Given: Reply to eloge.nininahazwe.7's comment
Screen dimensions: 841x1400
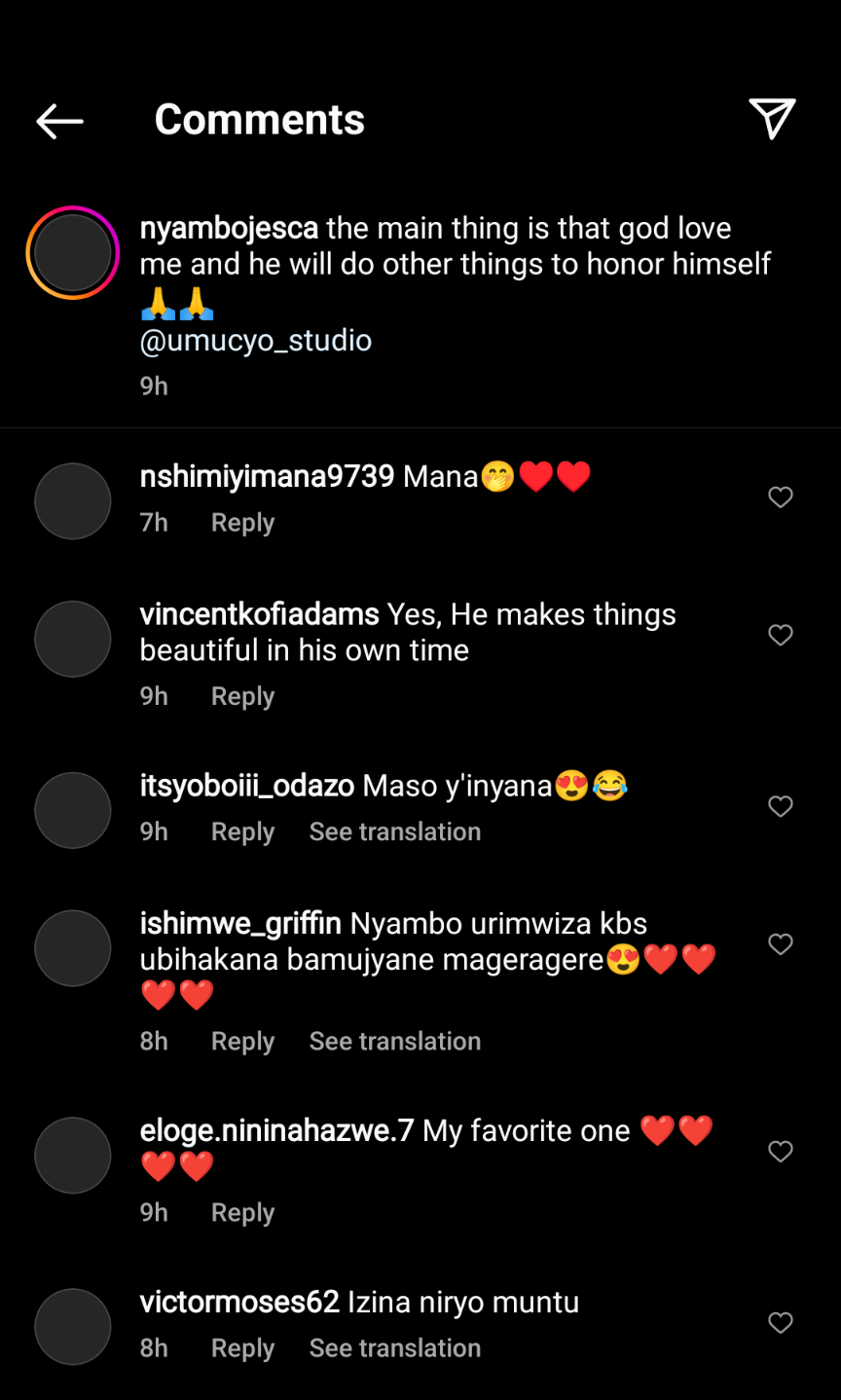Looking at the screenshot, I should [x=242, y=1212].
